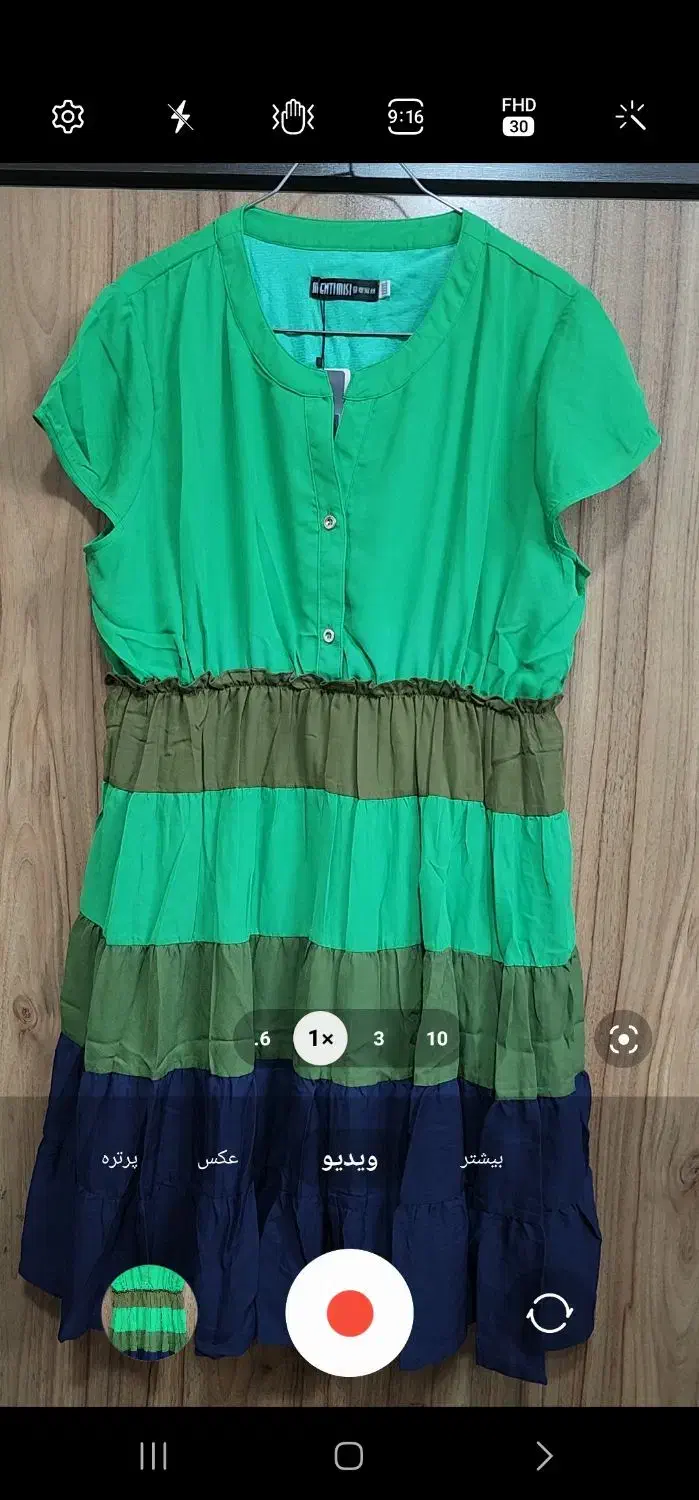Go to the home screen
The height and width of the screenshot is (1500, 699).
349,1456
